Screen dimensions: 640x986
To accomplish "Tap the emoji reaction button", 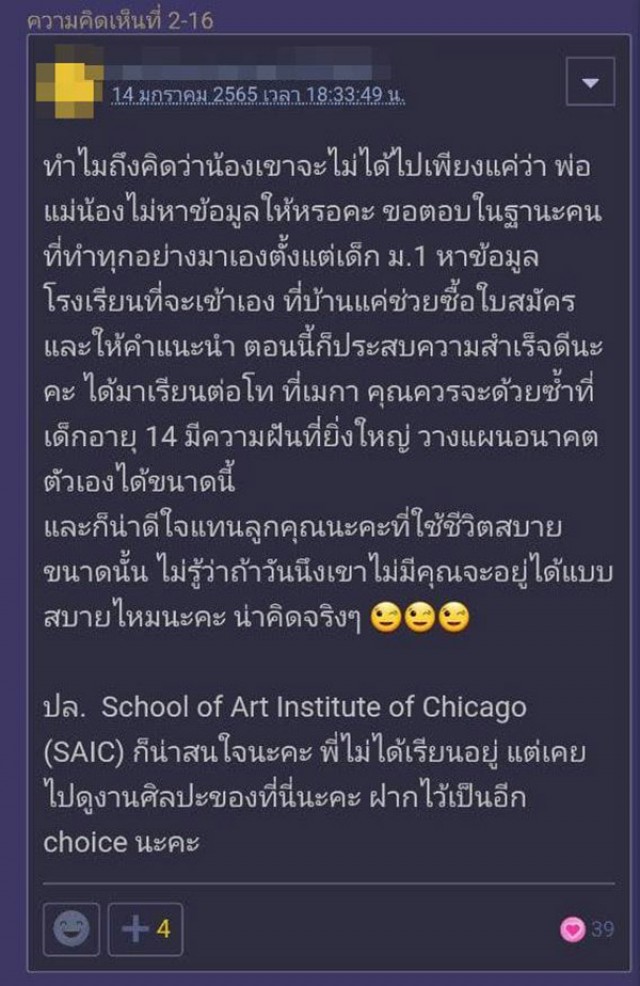I will (70, 929).
